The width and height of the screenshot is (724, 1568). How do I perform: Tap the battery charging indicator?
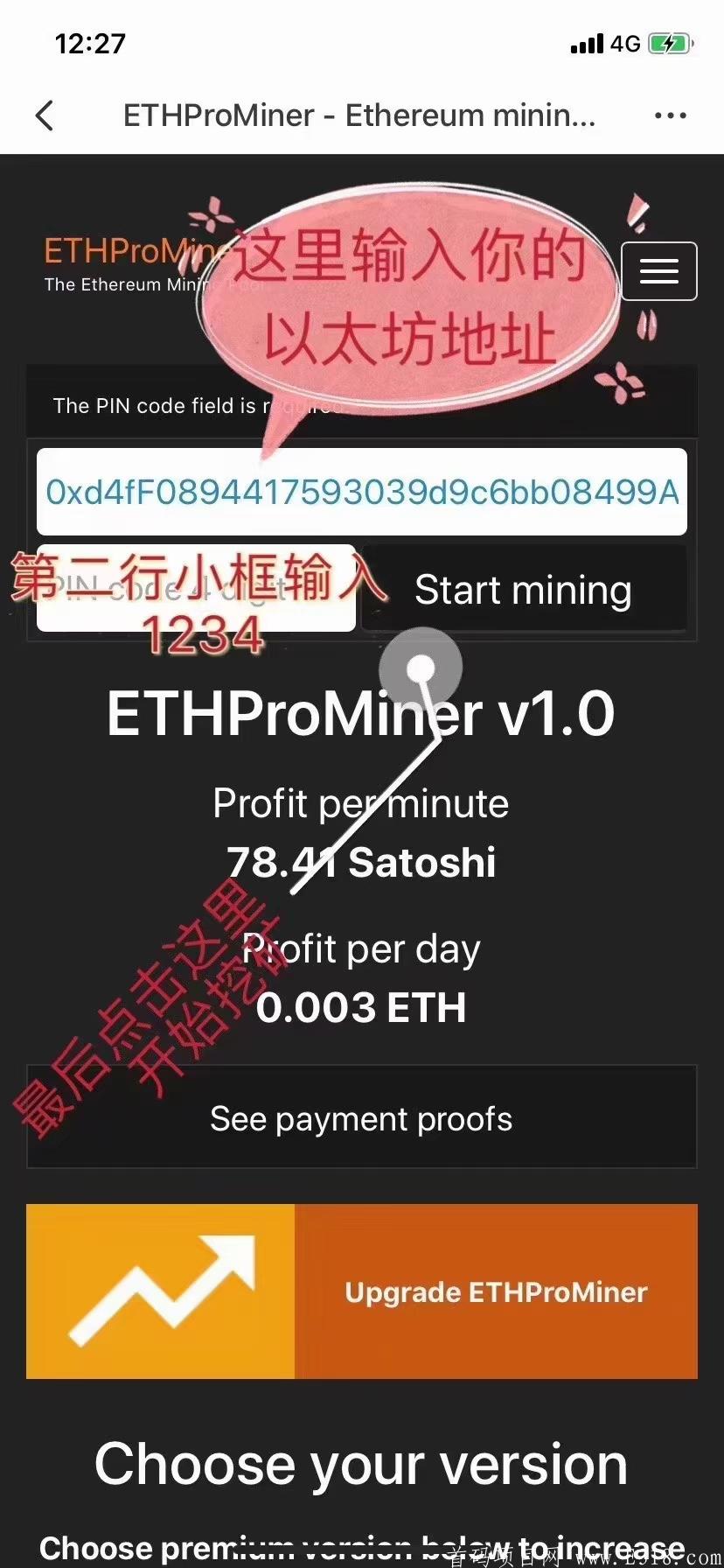[x=668, y=42]
